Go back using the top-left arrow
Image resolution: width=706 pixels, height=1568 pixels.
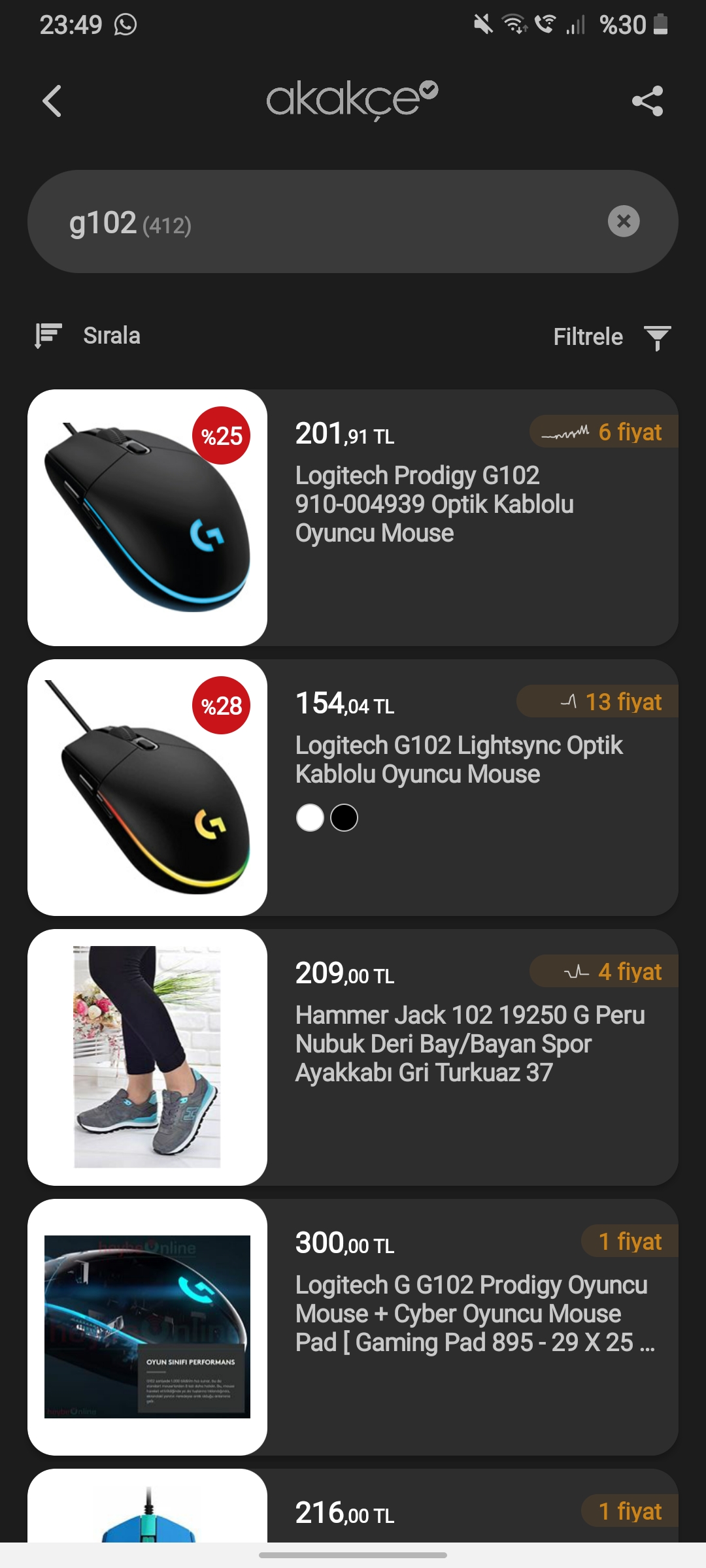point(52,101)
